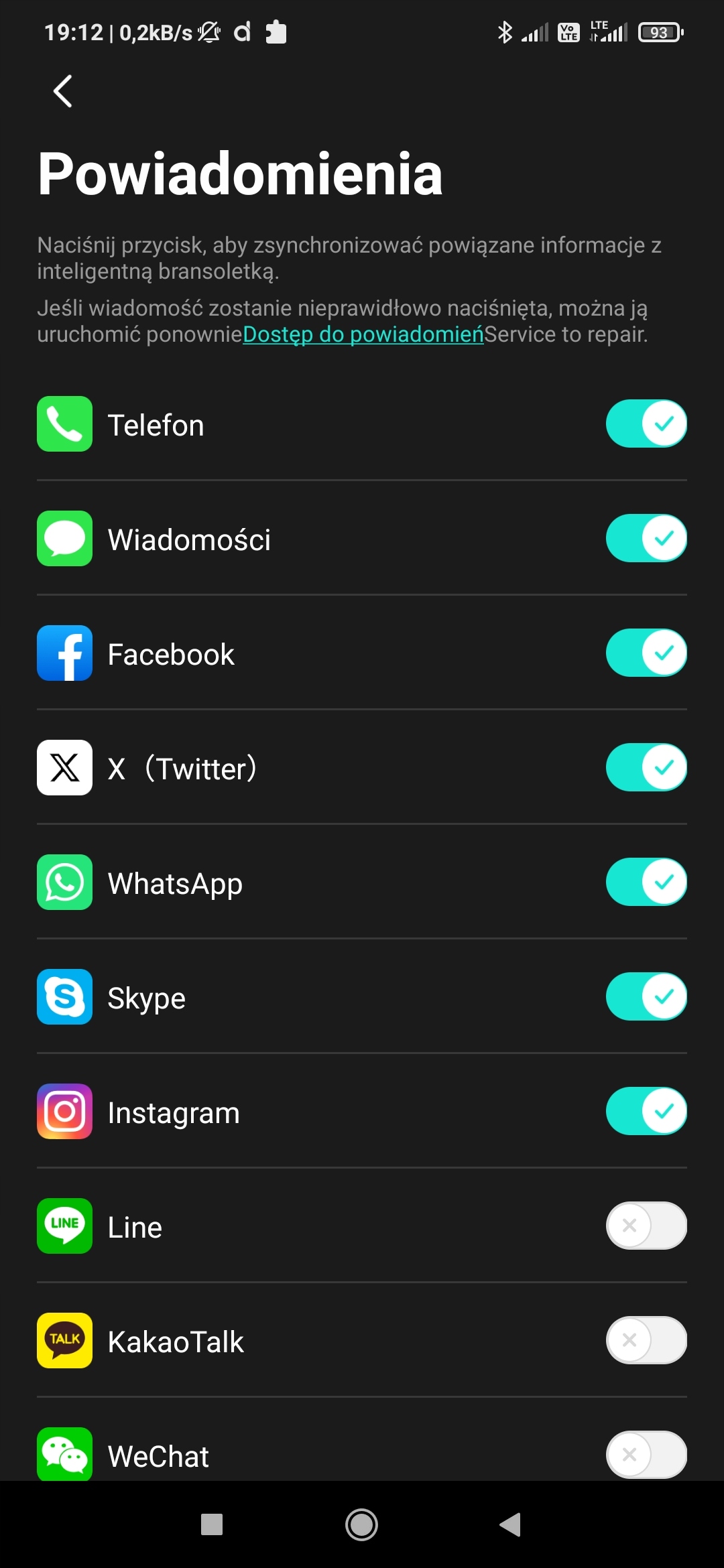The image size is (724, 1568).
Task: Enable Line notifications
Action: [x=646, y=1226]
